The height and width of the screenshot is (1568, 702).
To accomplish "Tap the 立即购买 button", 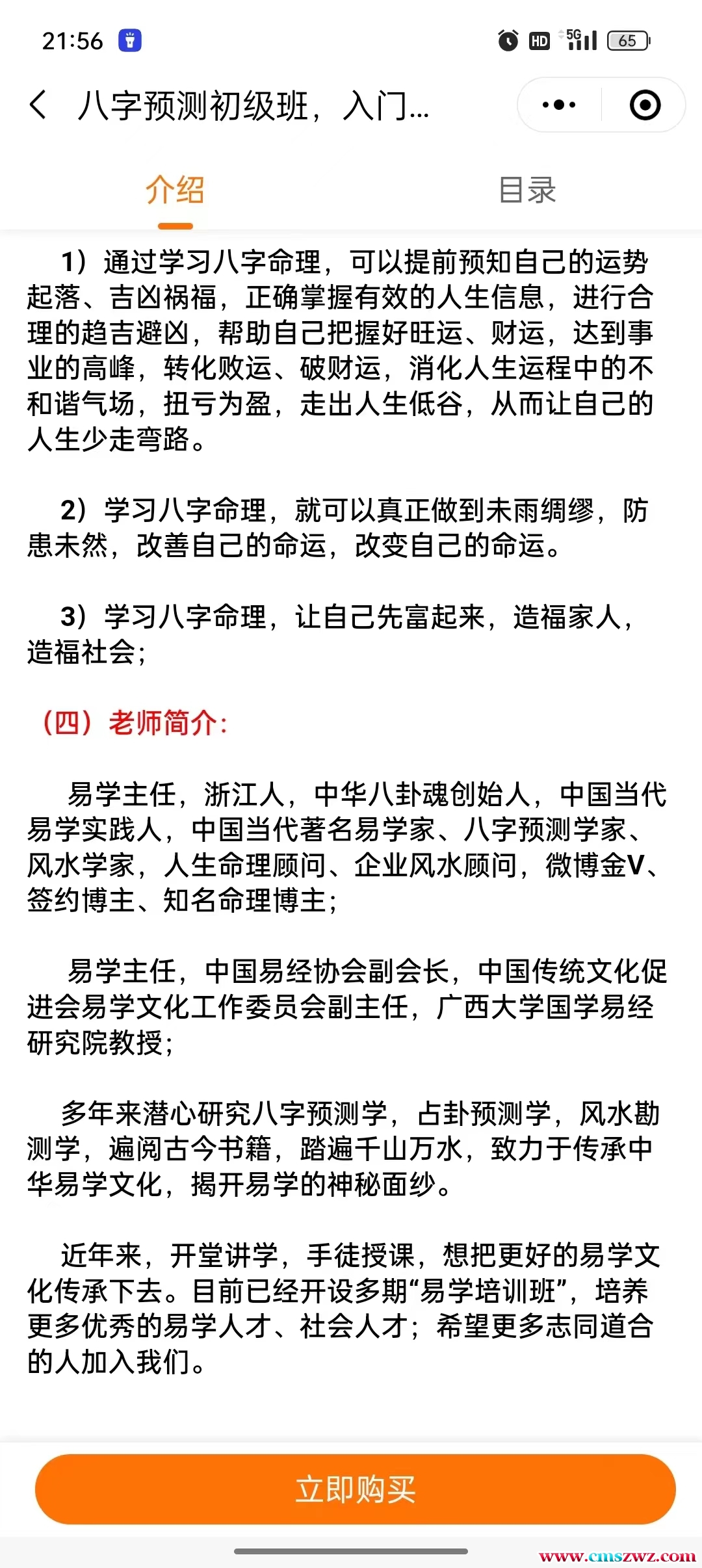I will [x=355, y=1489].
